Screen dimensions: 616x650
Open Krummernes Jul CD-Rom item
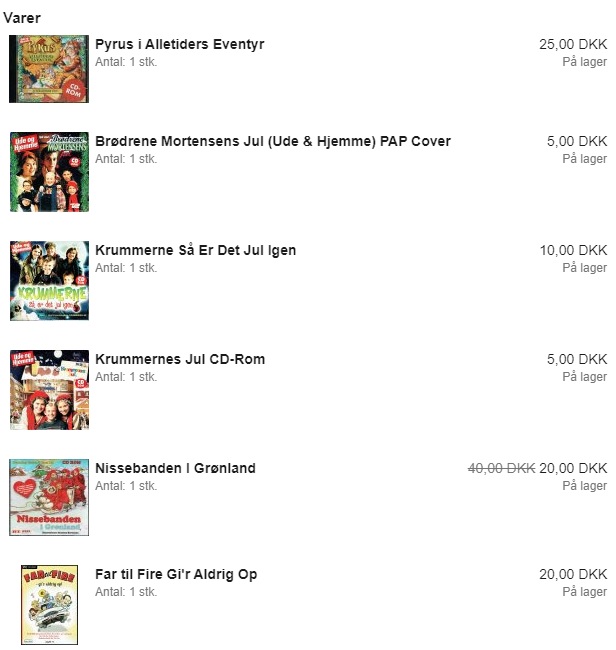pyautogui.click(x=180, y=360)
